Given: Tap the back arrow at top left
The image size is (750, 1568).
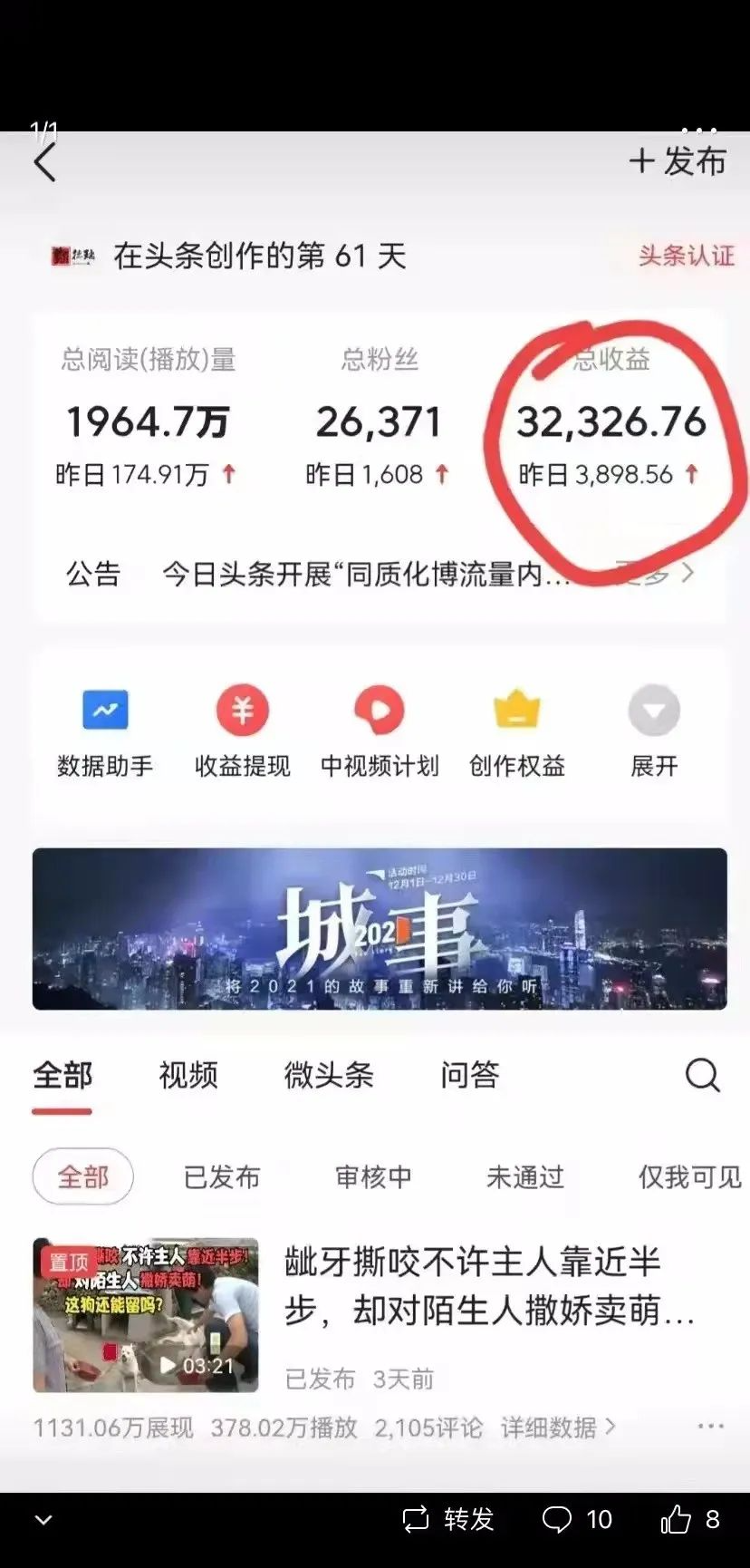Looking at the screenshot, I should coord(43,161).
